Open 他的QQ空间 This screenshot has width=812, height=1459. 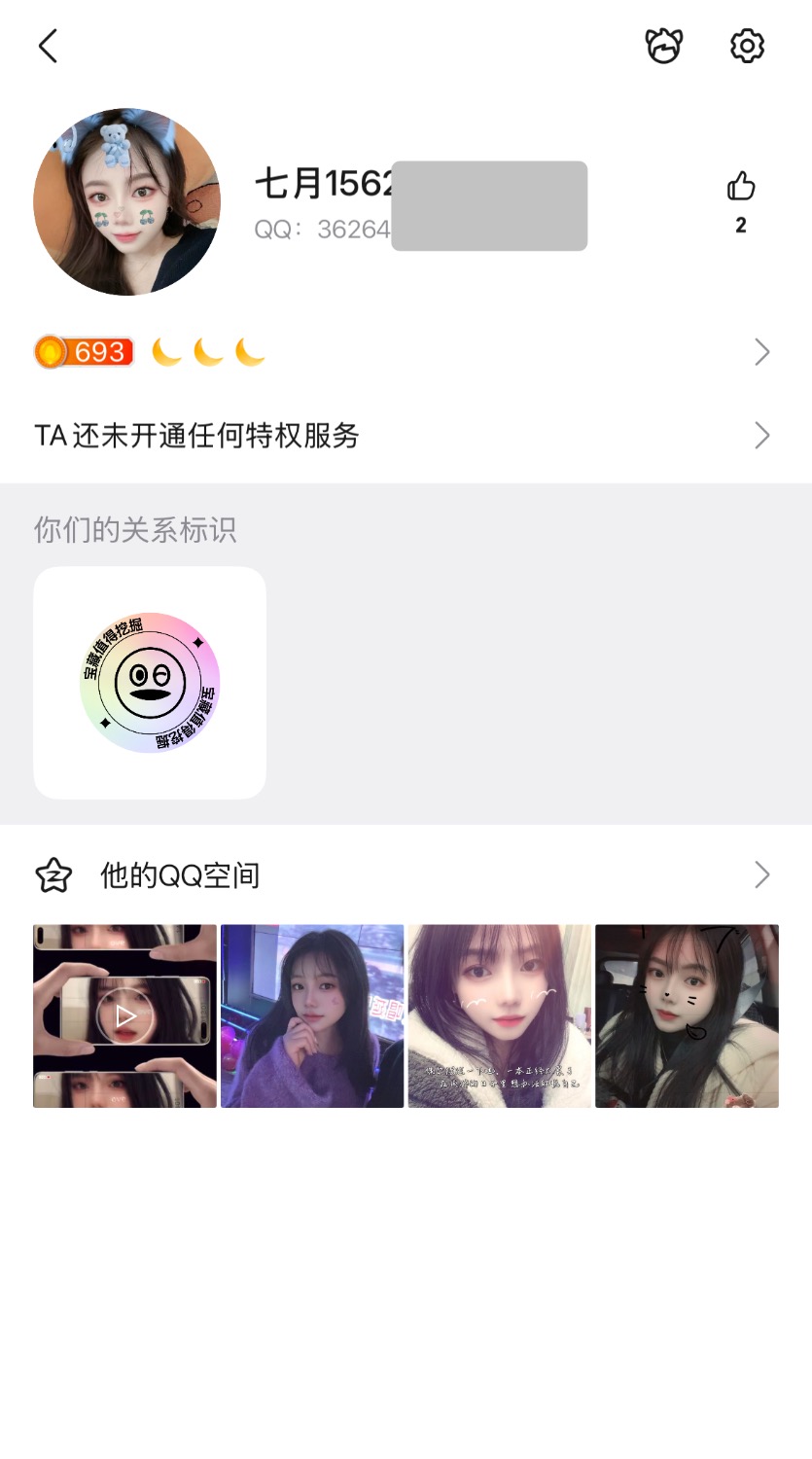tap(406, 875)
